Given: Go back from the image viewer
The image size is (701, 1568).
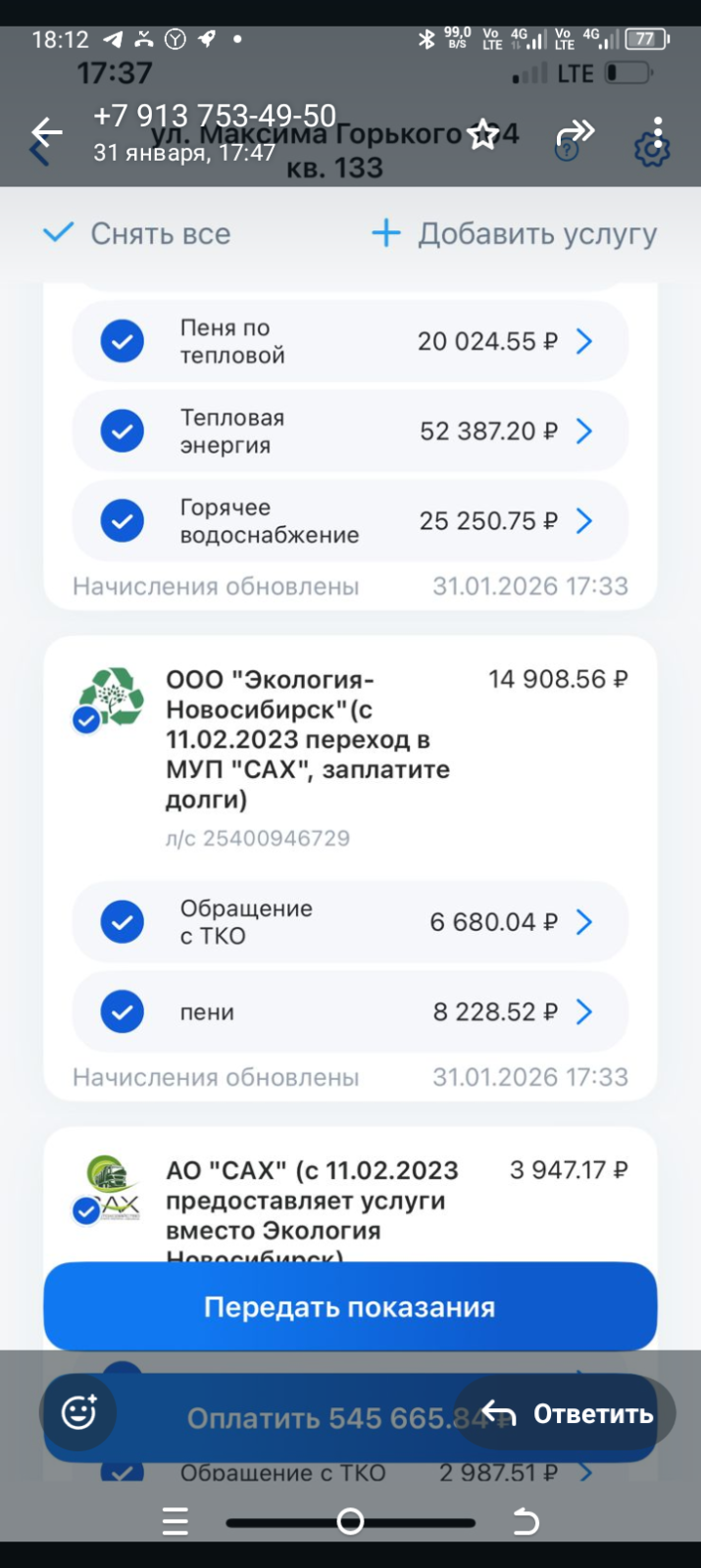Looking at the screenshot, I should [46, 132].
